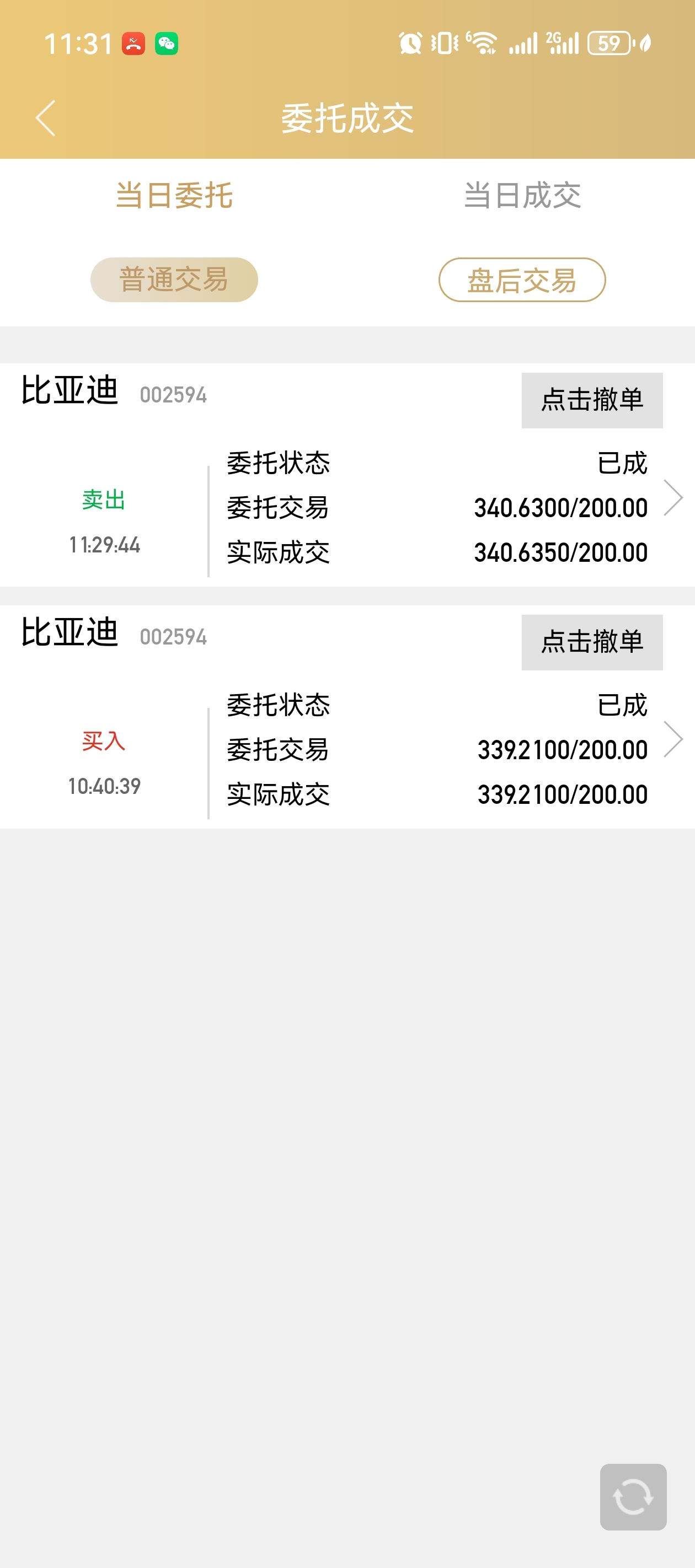Tap 点击撤单 on the 卖出 order
The width and height of the screenshot is (695, 1568).
pyautogui.click(x=592, y=400)
